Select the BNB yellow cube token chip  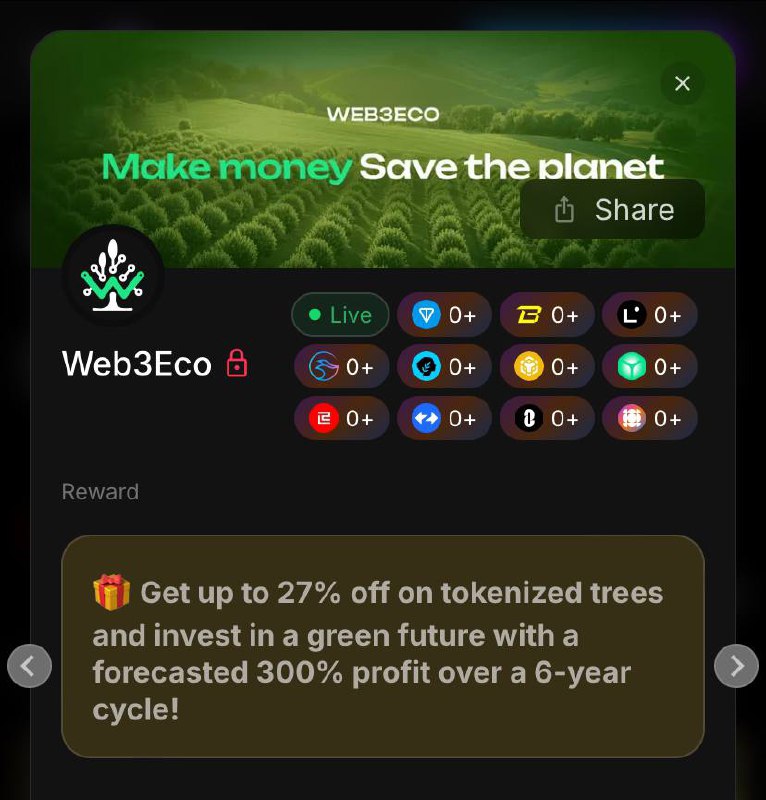click(547, 367)
